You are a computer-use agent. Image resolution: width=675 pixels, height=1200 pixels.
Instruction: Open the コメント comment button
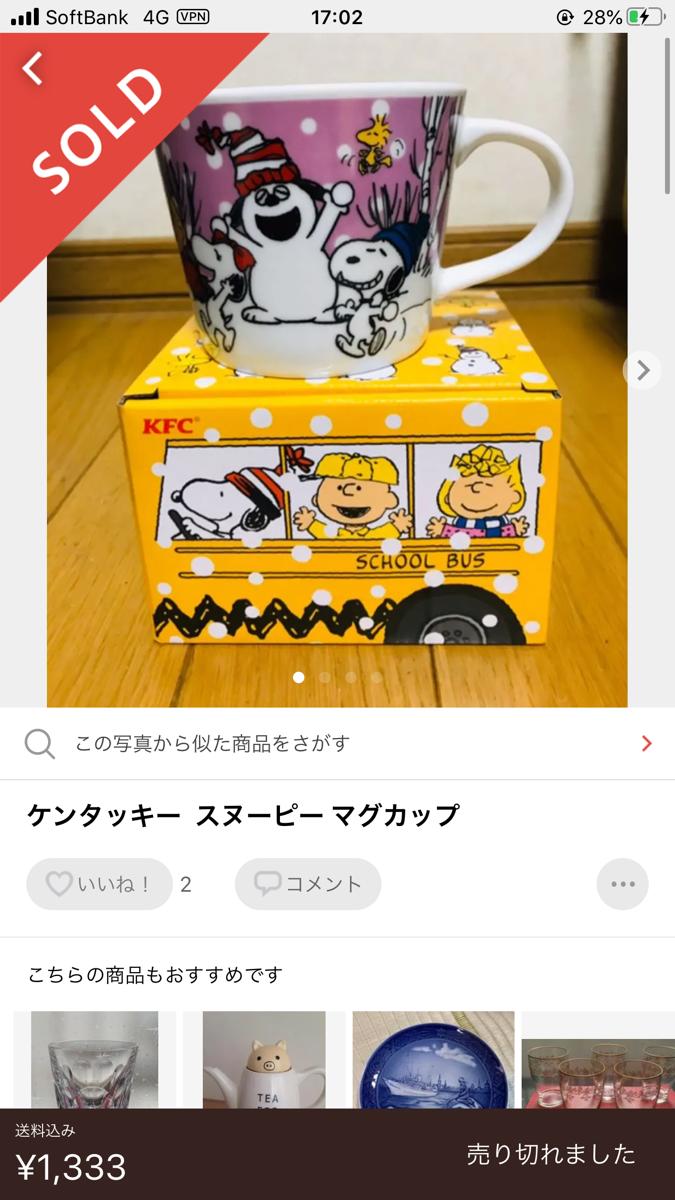[308, 884]
